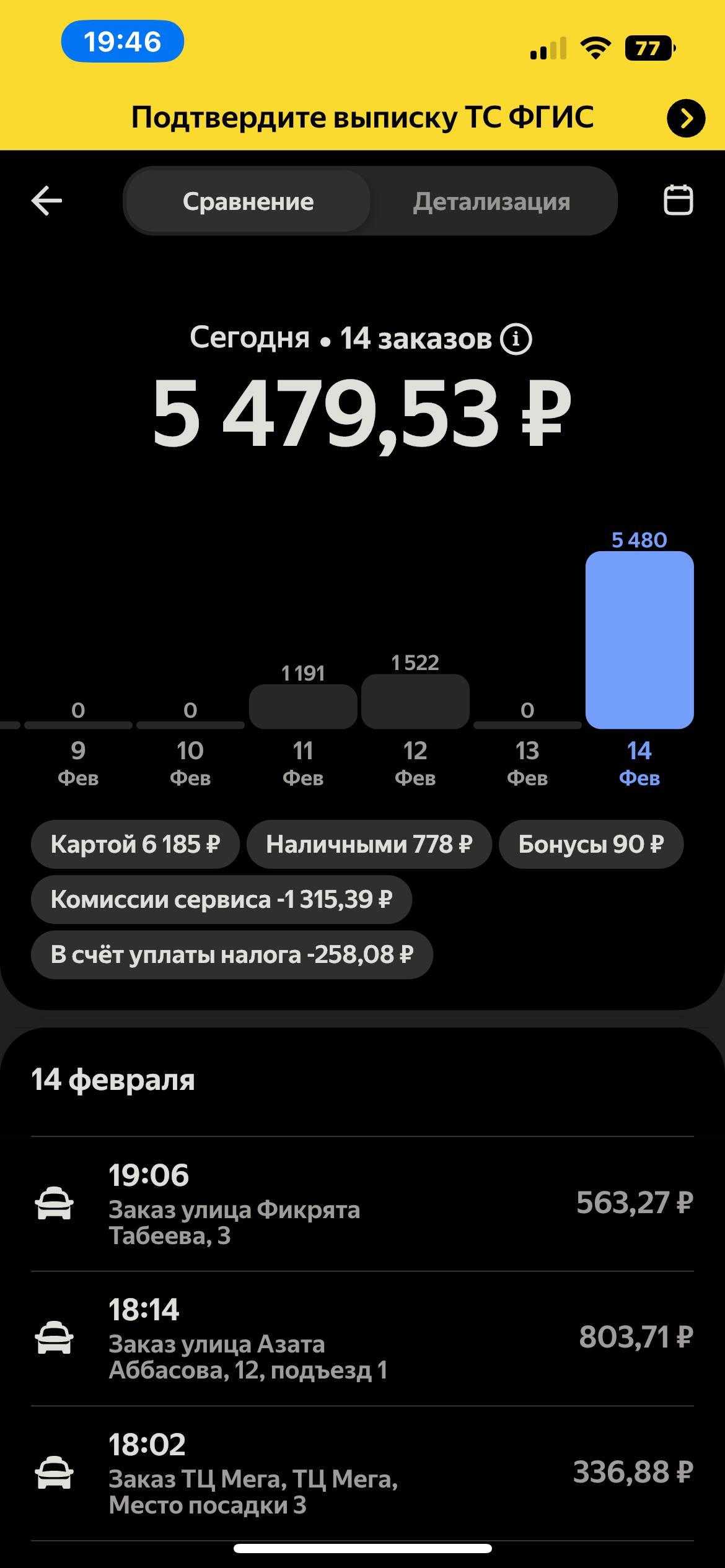The height and width of the screenshot is (1568, 725).
Task: Tap the В счёт уплаты налога chip
Action: (231, 955)
